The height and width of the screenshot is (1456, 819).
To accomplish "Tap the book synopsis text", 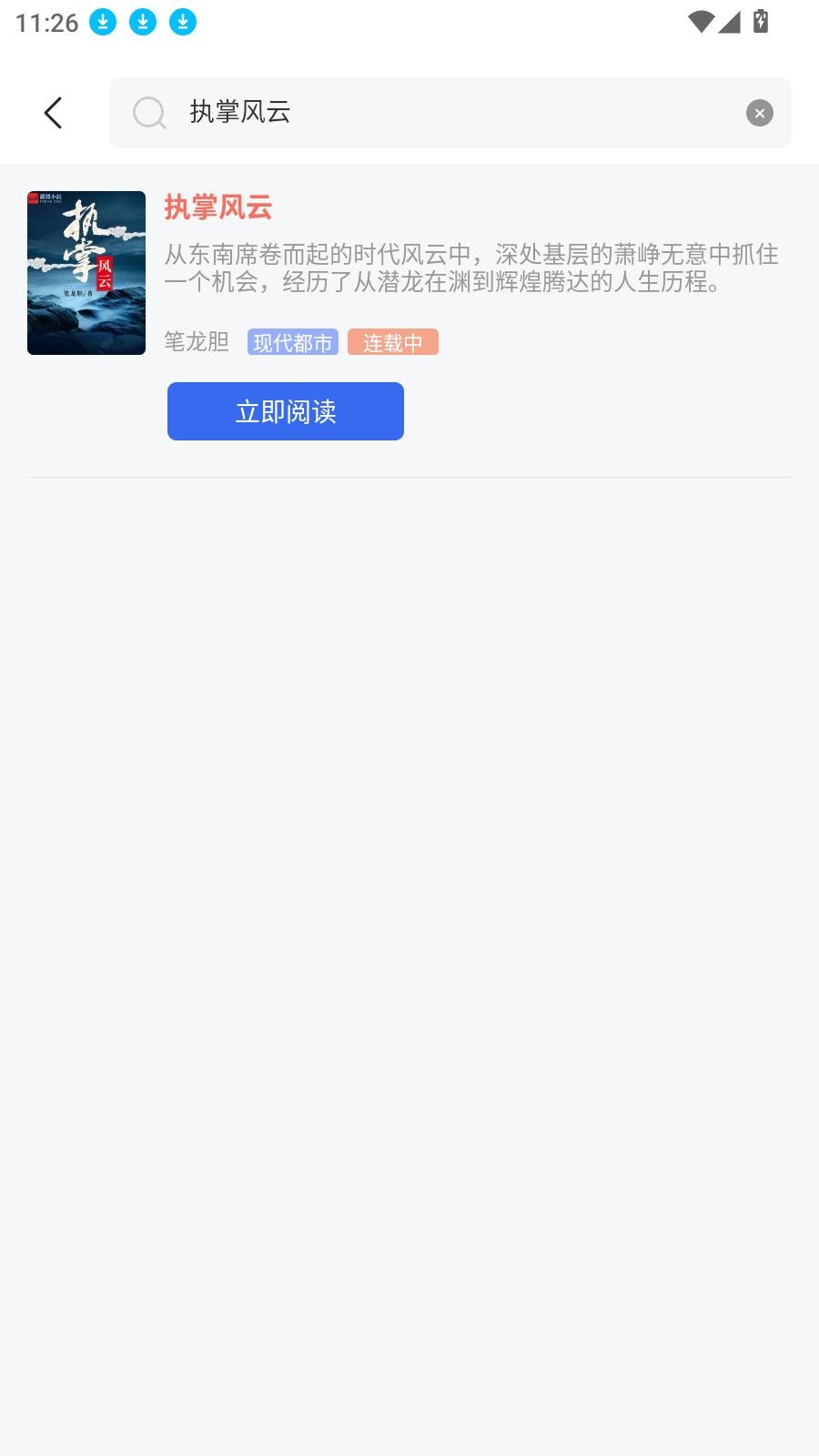I will click(x=473, y=268).
